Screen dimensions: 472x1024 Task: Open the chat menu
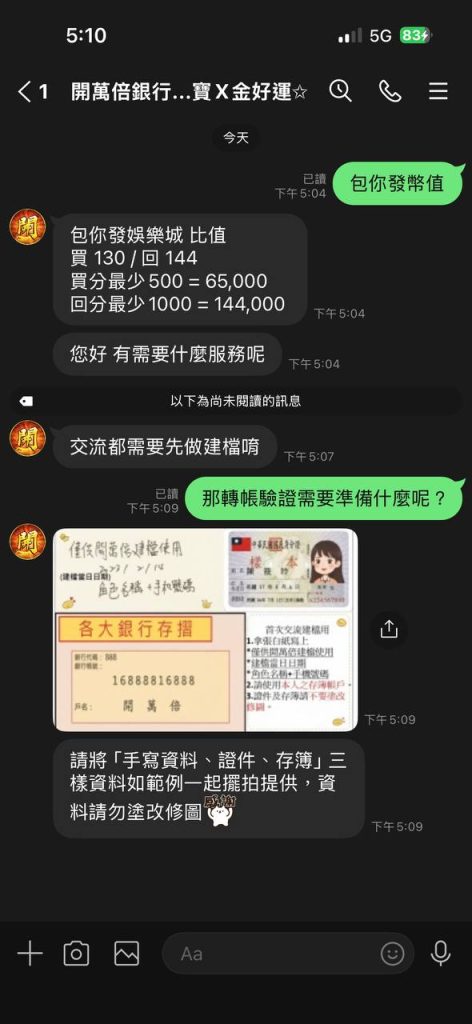point(438,91)
